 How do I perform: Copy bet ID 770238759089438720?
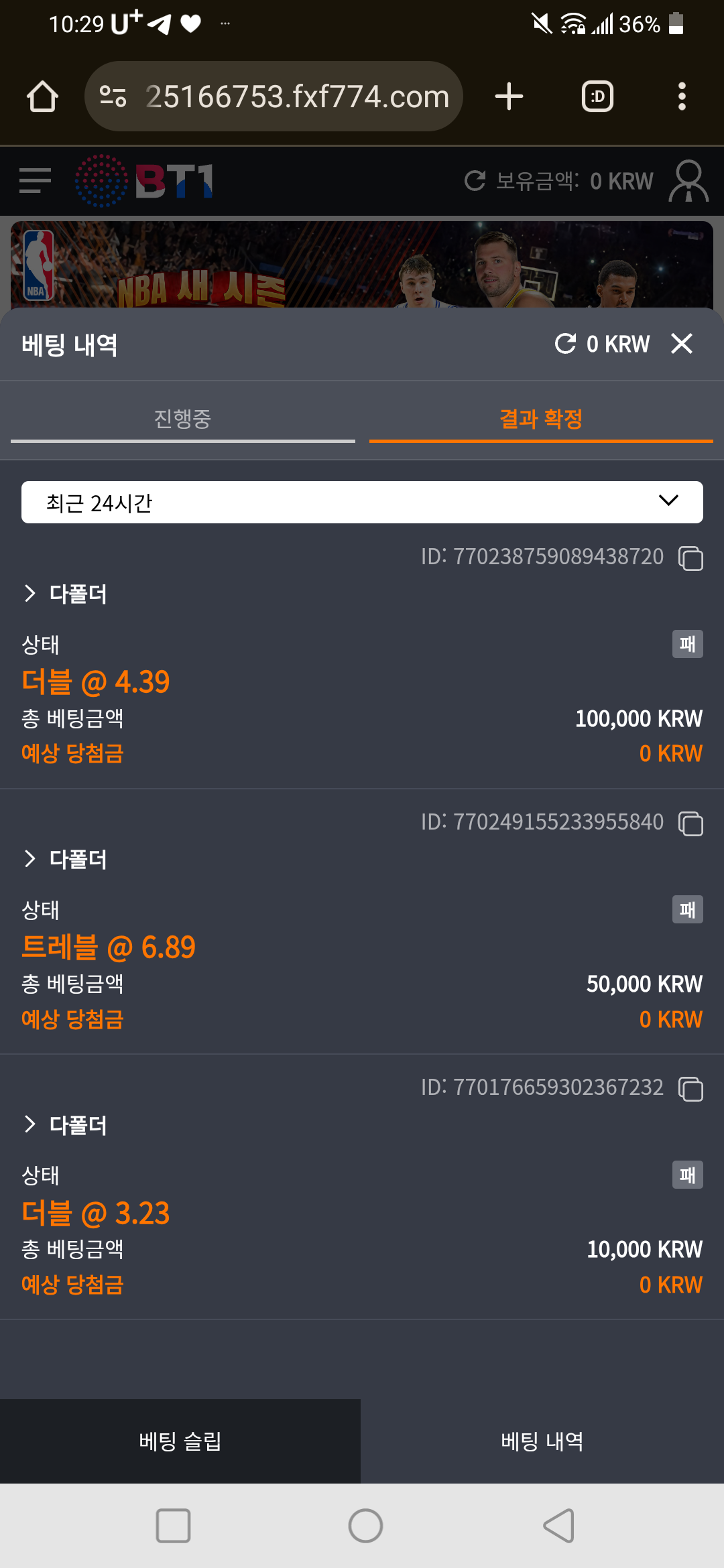[690, 558]
